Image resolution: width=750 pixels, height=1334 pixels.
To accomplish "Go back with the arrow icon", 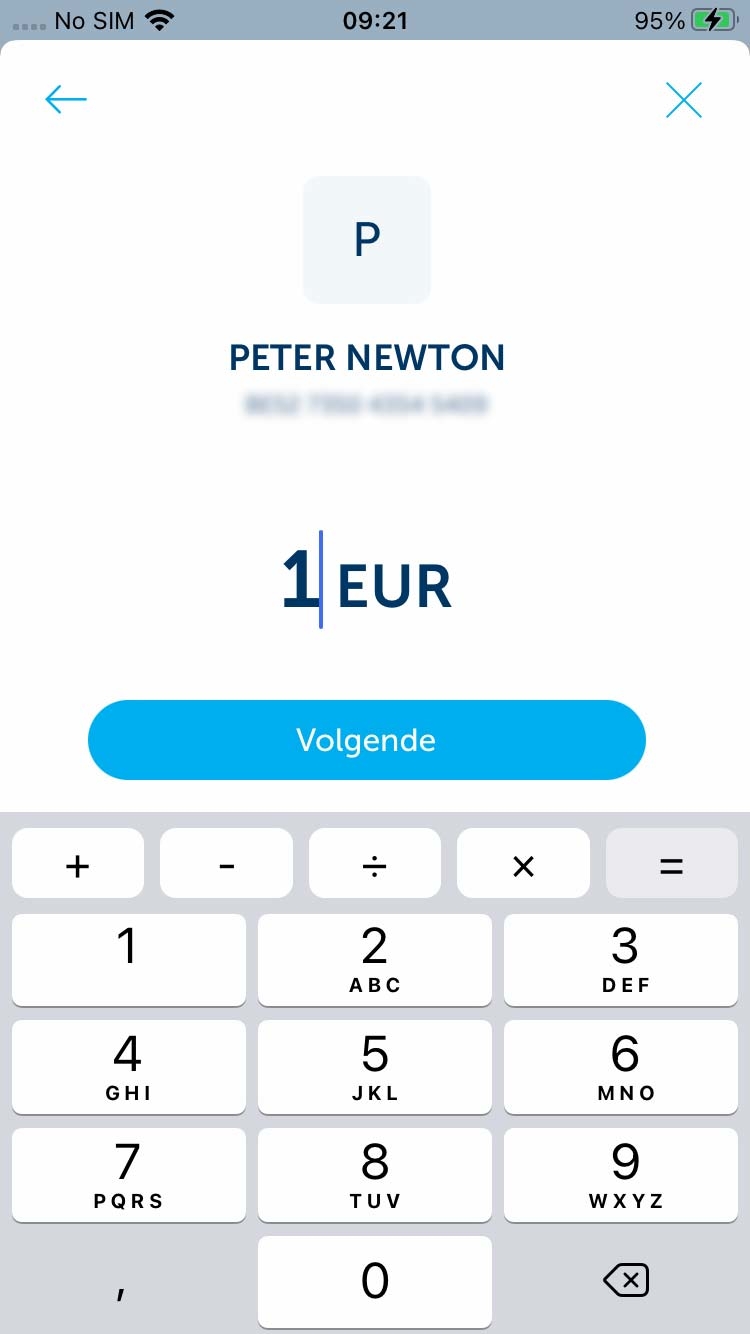I will (x=66, y=99).
